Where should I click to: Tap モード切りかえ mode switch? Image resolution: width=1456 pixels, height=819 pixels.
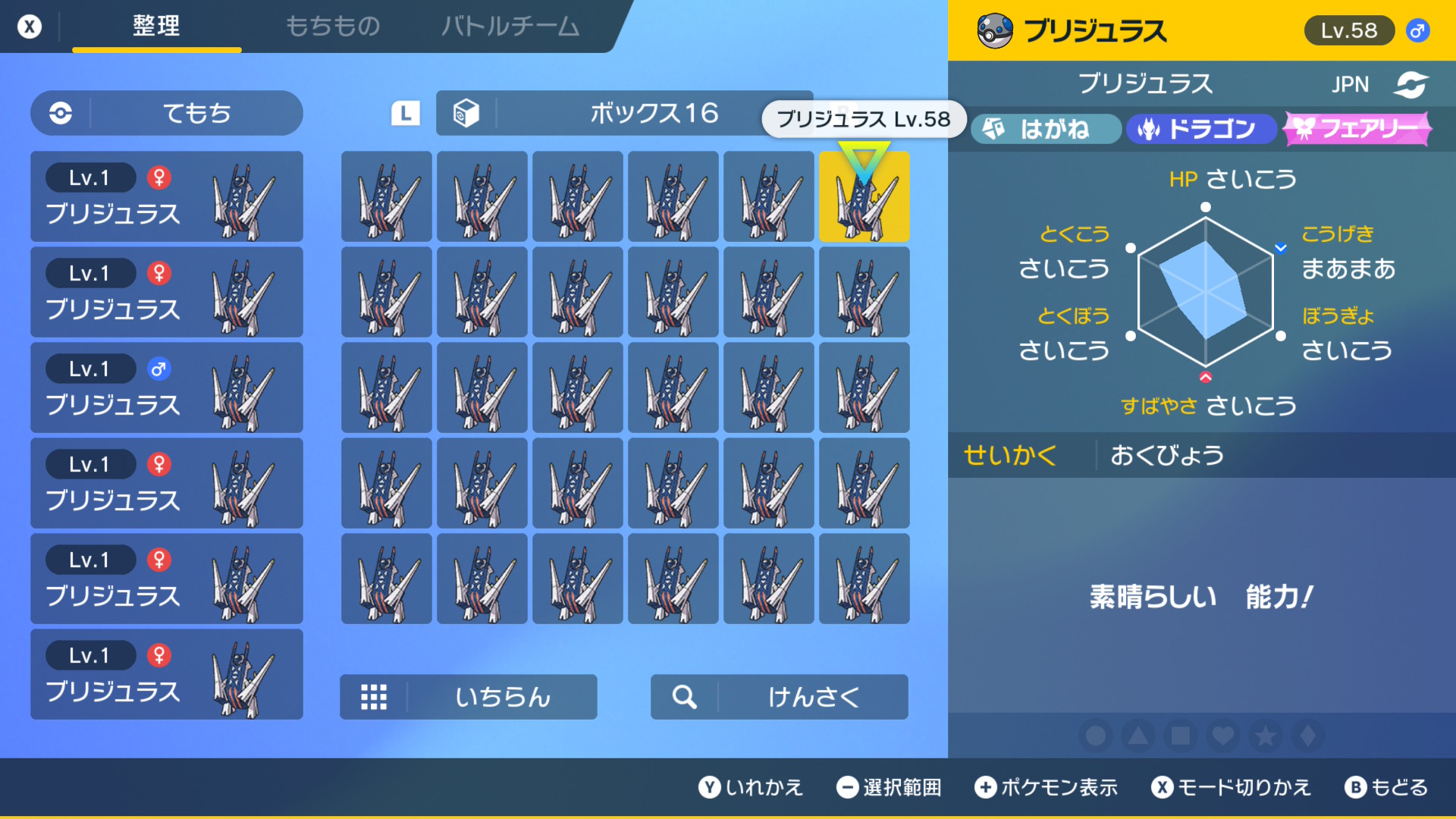(1231, 787)
